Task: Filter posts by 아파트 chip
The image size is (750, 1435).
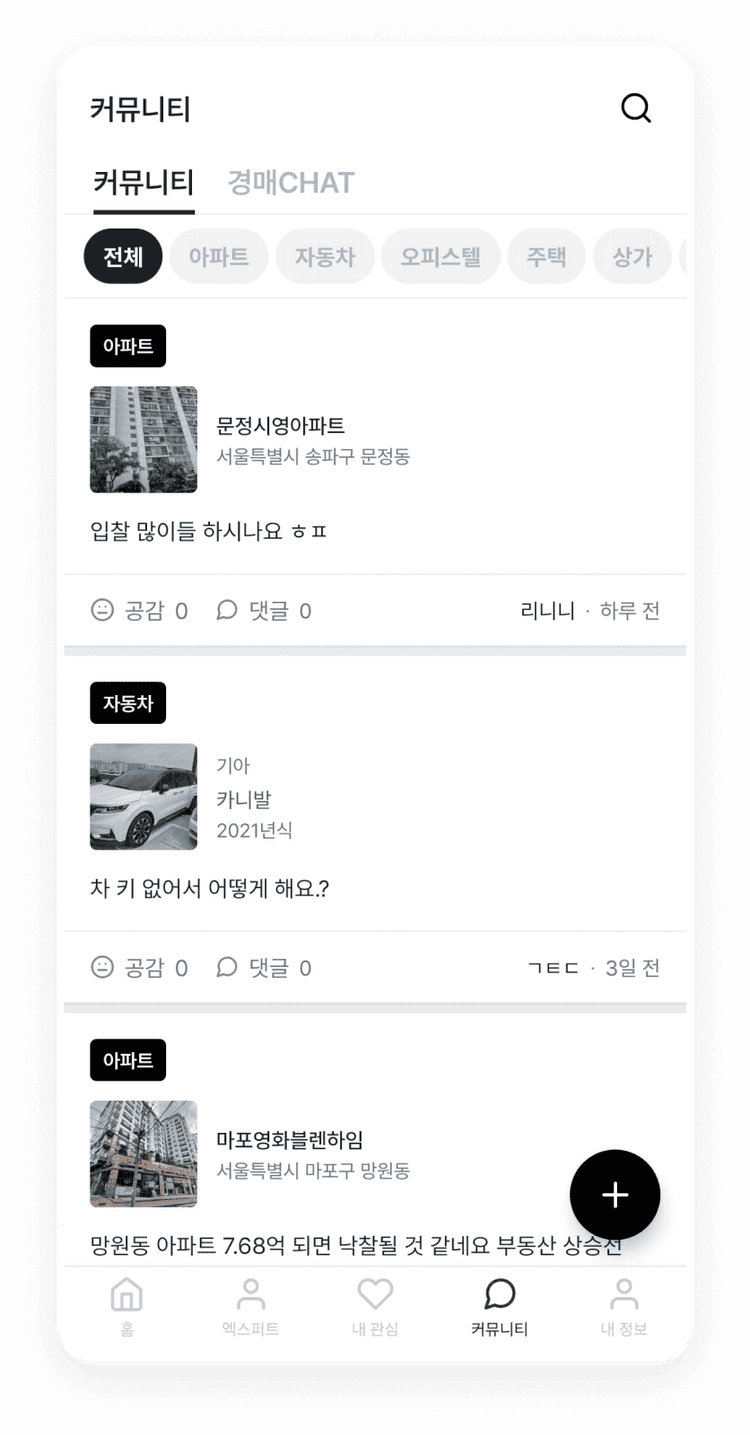Action: click(x=219, y=257)
